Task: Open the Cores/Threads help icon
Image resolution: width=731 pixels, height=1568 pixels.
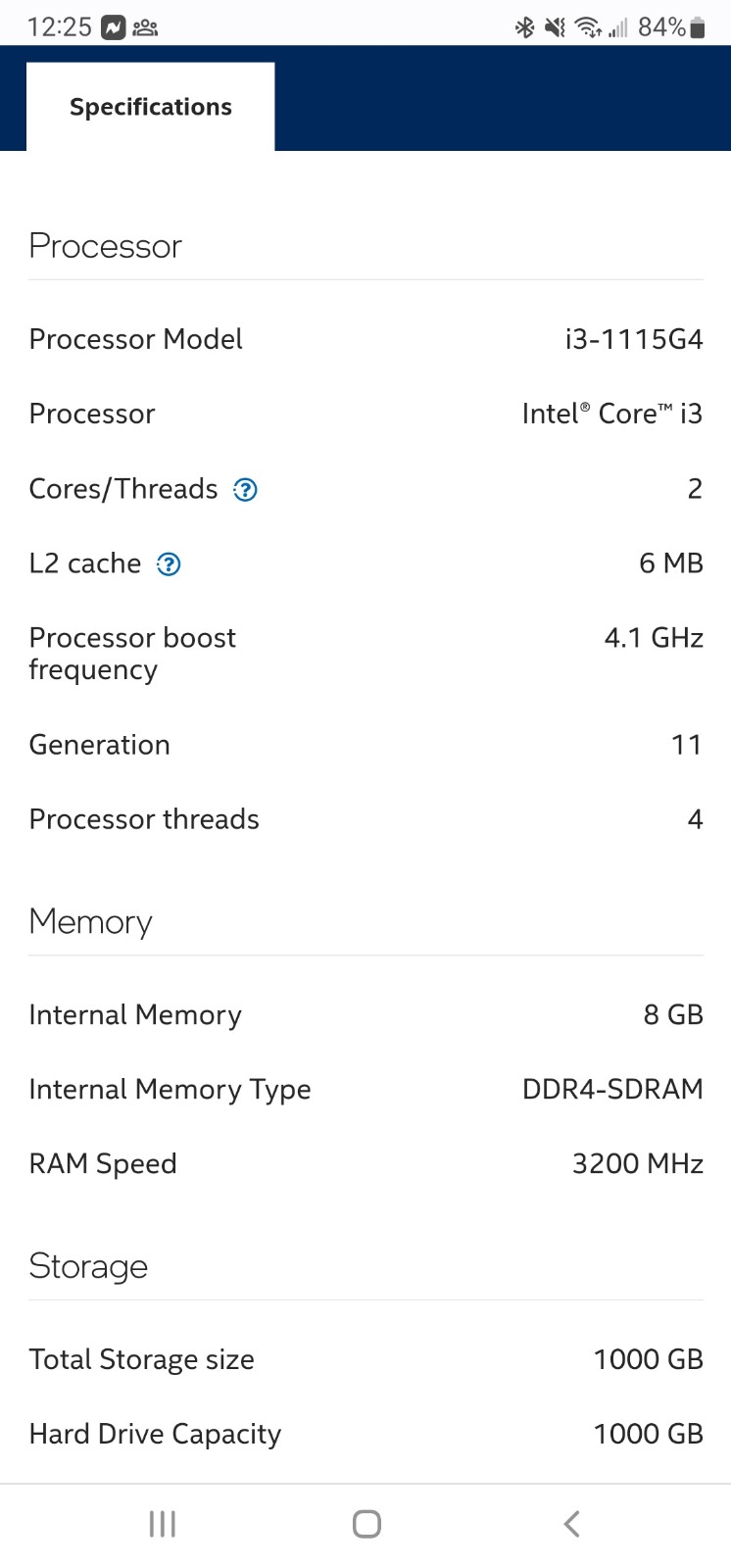Action: tap(245, 489)
